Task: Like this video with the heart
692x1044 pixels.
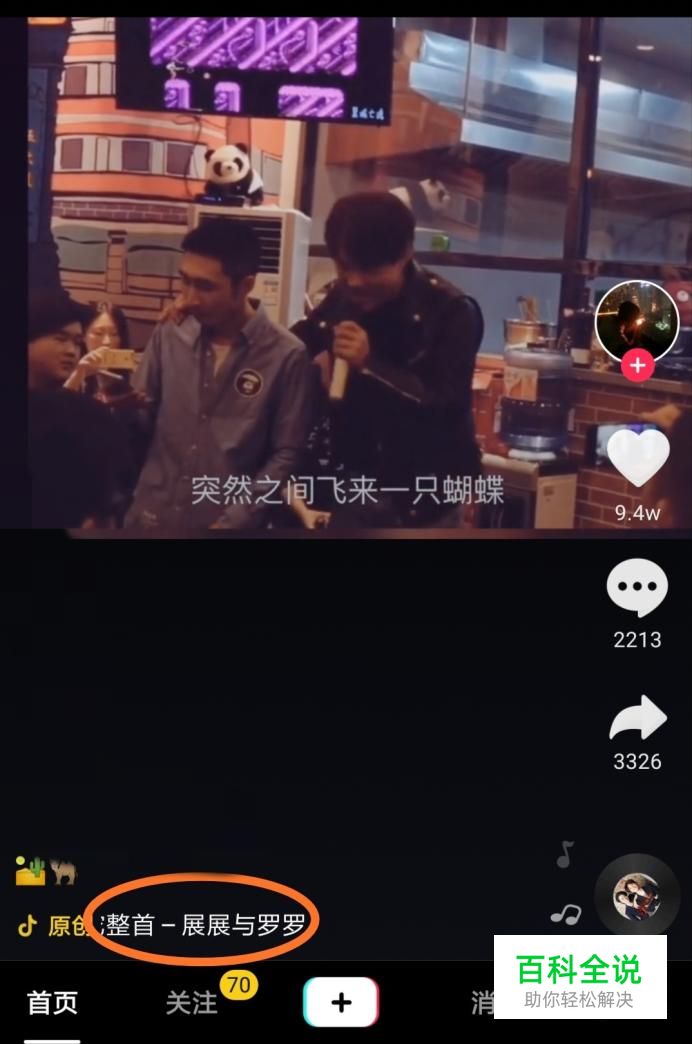Action: (x=637, y=459)
